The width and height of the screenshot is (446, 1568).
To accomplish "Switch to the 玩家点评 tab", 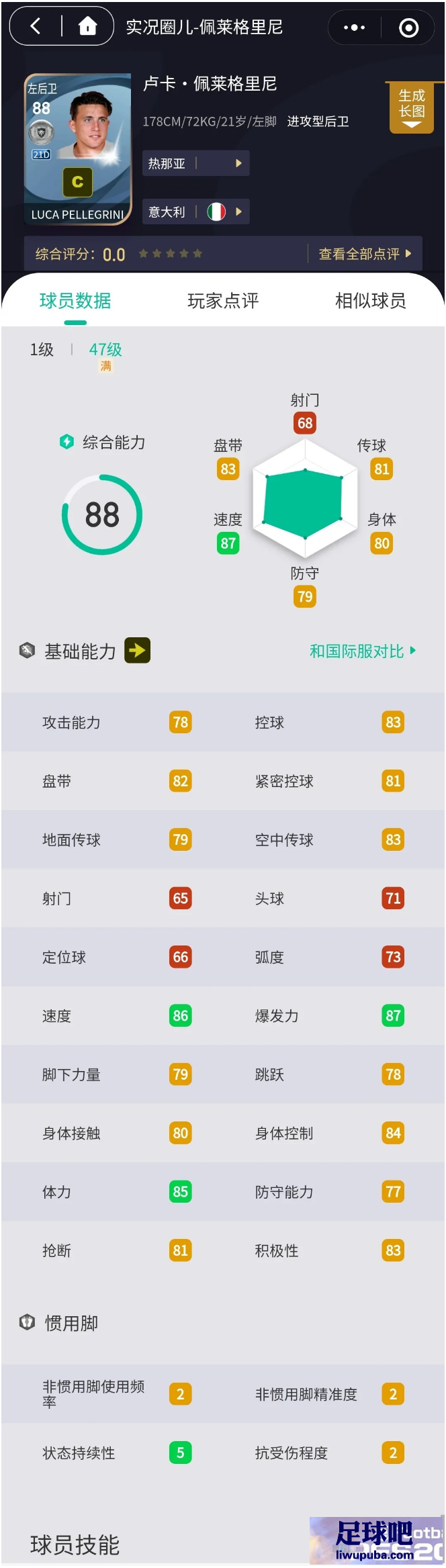I will point(222,301).
